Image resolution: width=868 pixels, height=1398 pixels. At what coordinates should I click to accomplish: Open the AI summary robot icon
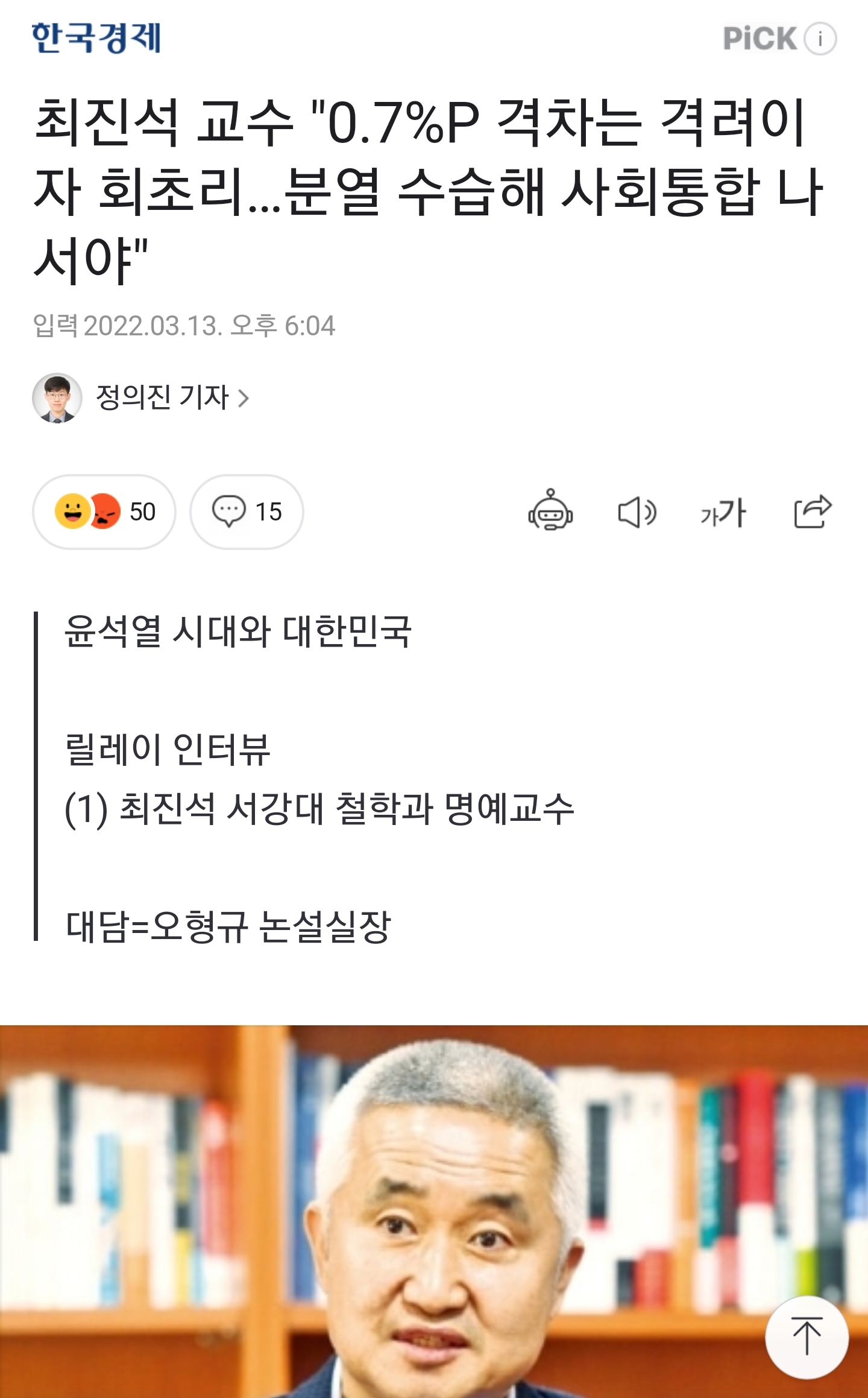550,512
